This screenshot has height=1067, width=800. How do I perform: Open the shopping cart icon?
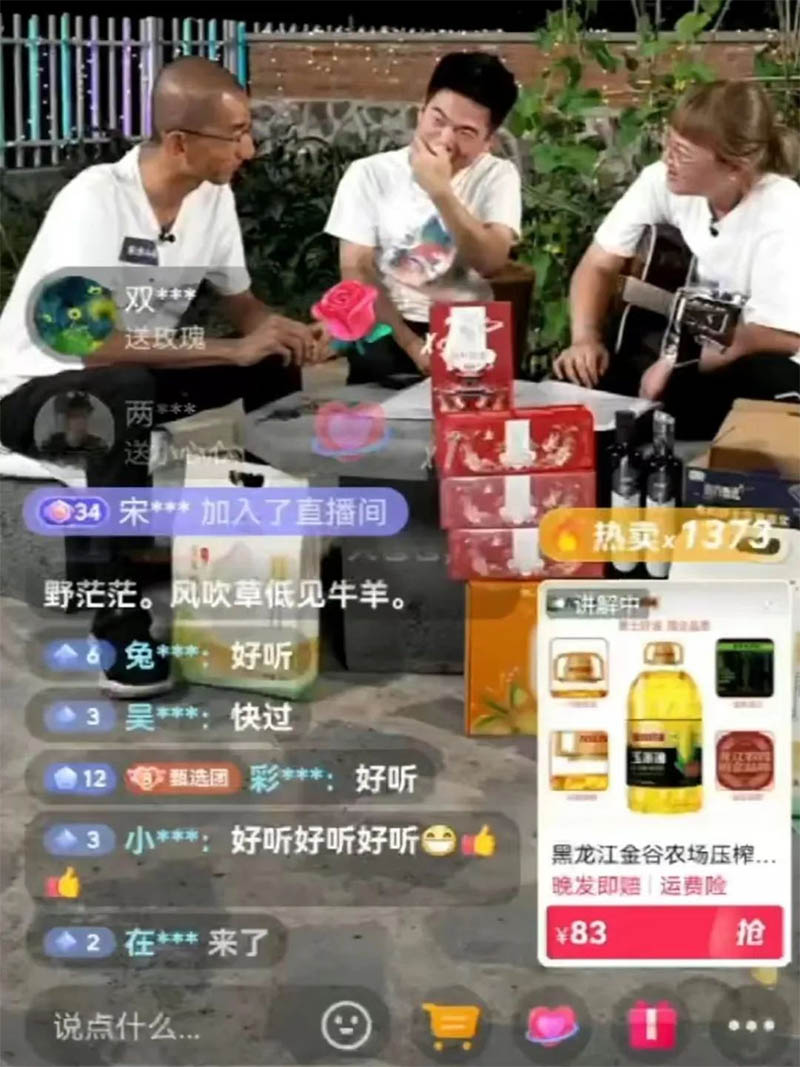click(x=451, y=1026)
